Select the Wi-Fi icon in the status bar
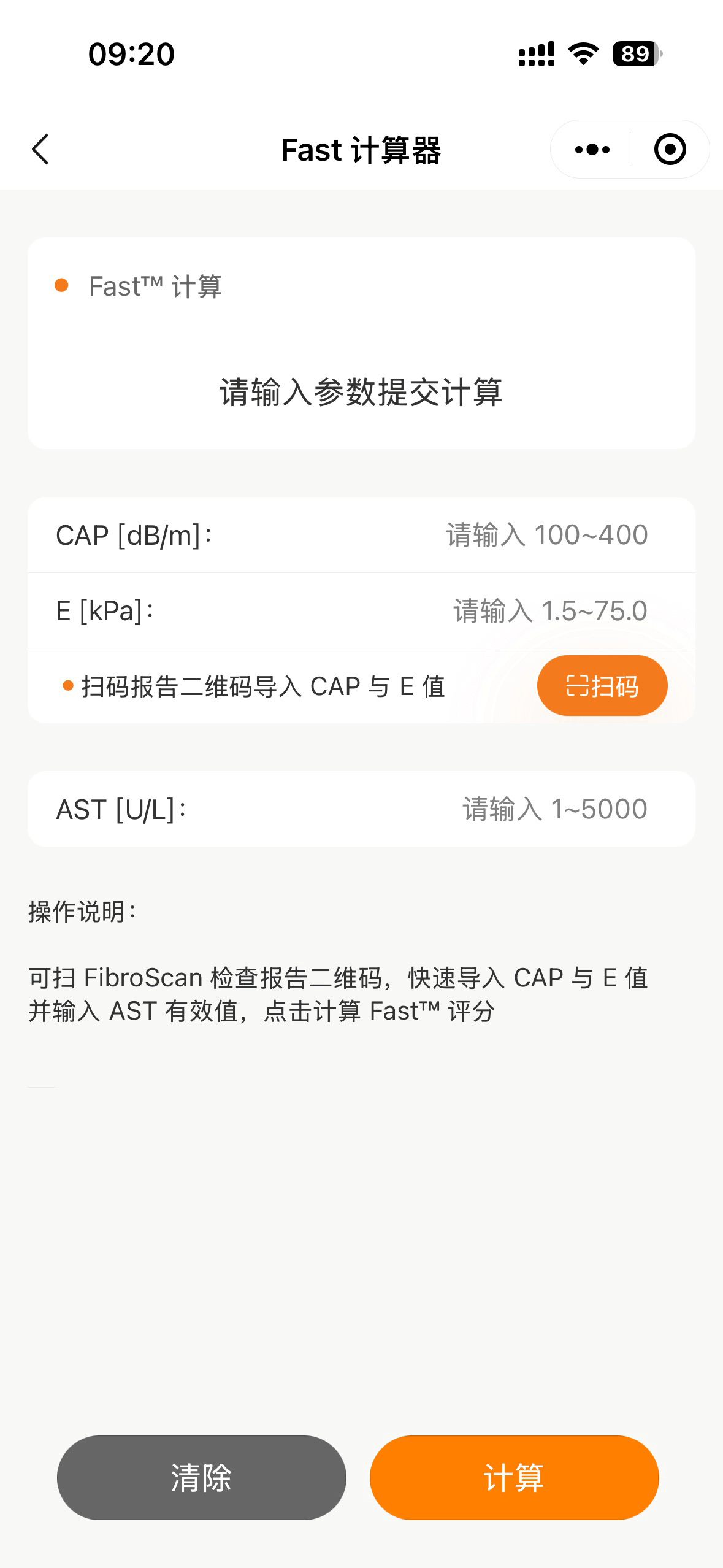The image size is (723, 1568). 581,55
